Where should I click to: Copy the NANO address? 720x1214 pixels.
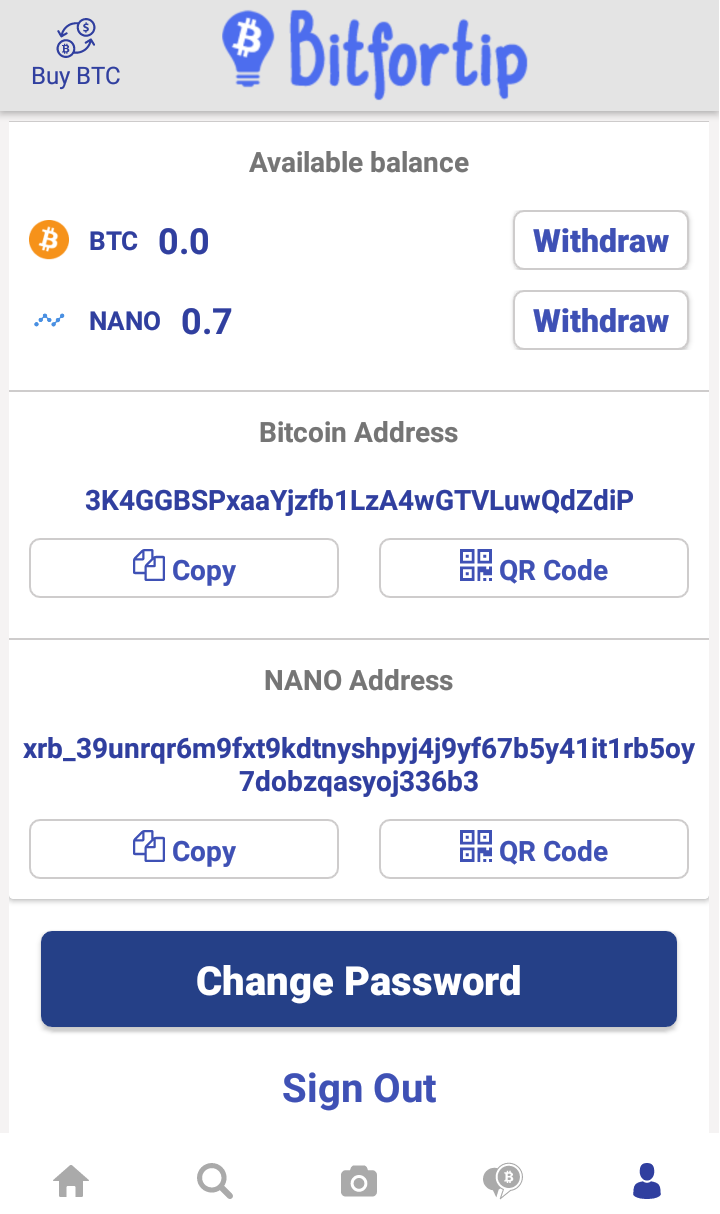(x=184, y=850)
